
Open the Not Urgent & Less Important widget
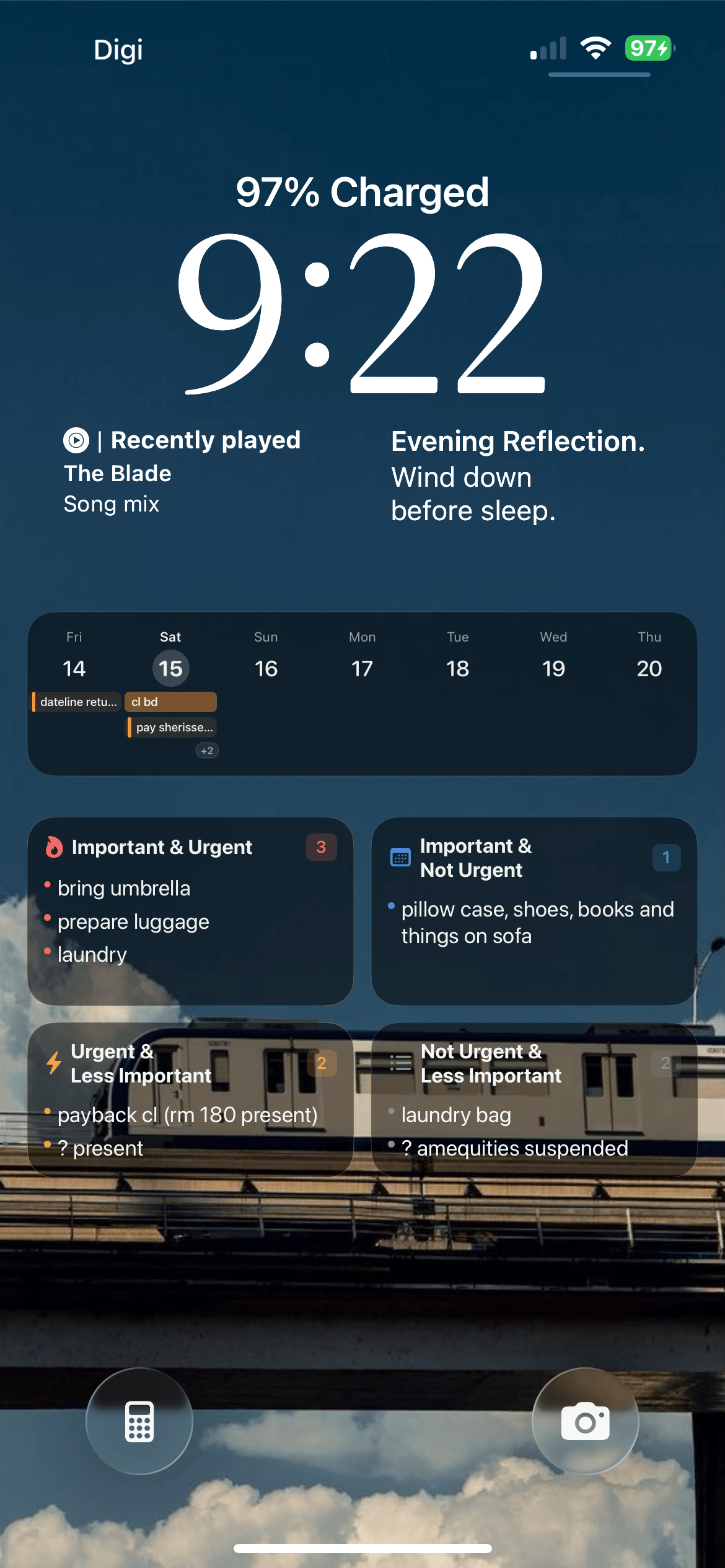534,1100
